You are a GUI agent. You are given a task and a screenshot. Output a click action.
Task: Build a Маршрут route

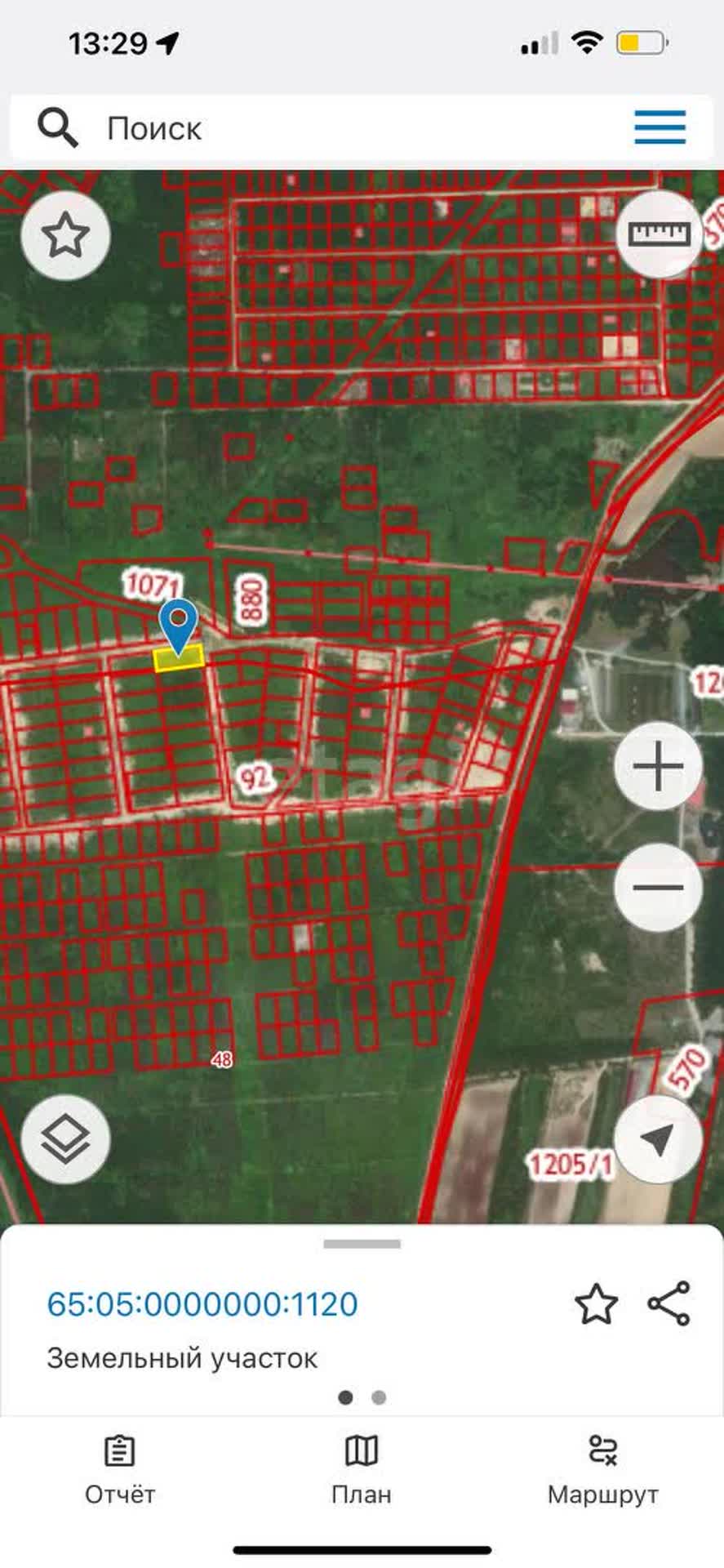(602, 1470)
